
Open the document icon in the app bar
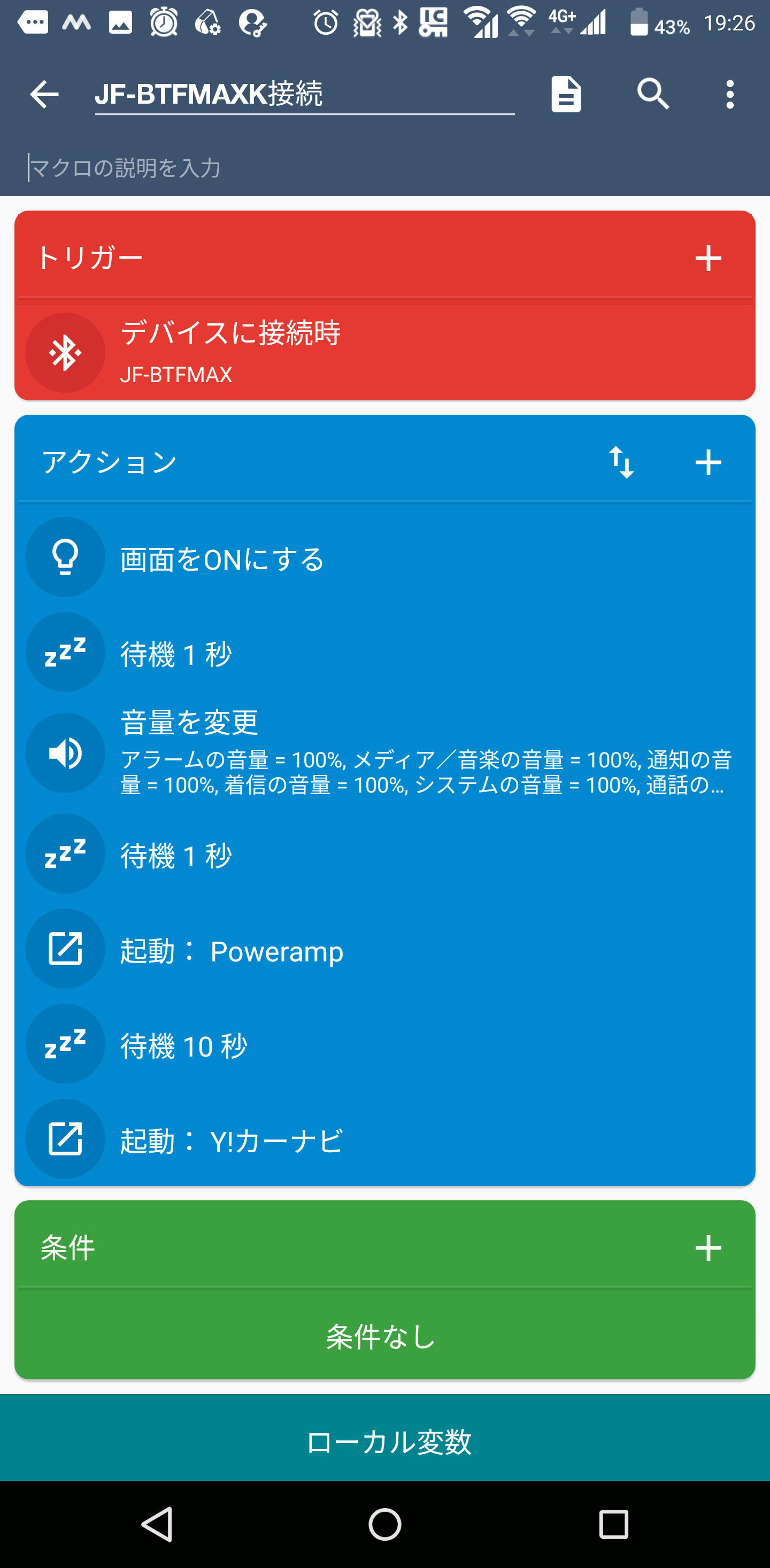(566, 95)
